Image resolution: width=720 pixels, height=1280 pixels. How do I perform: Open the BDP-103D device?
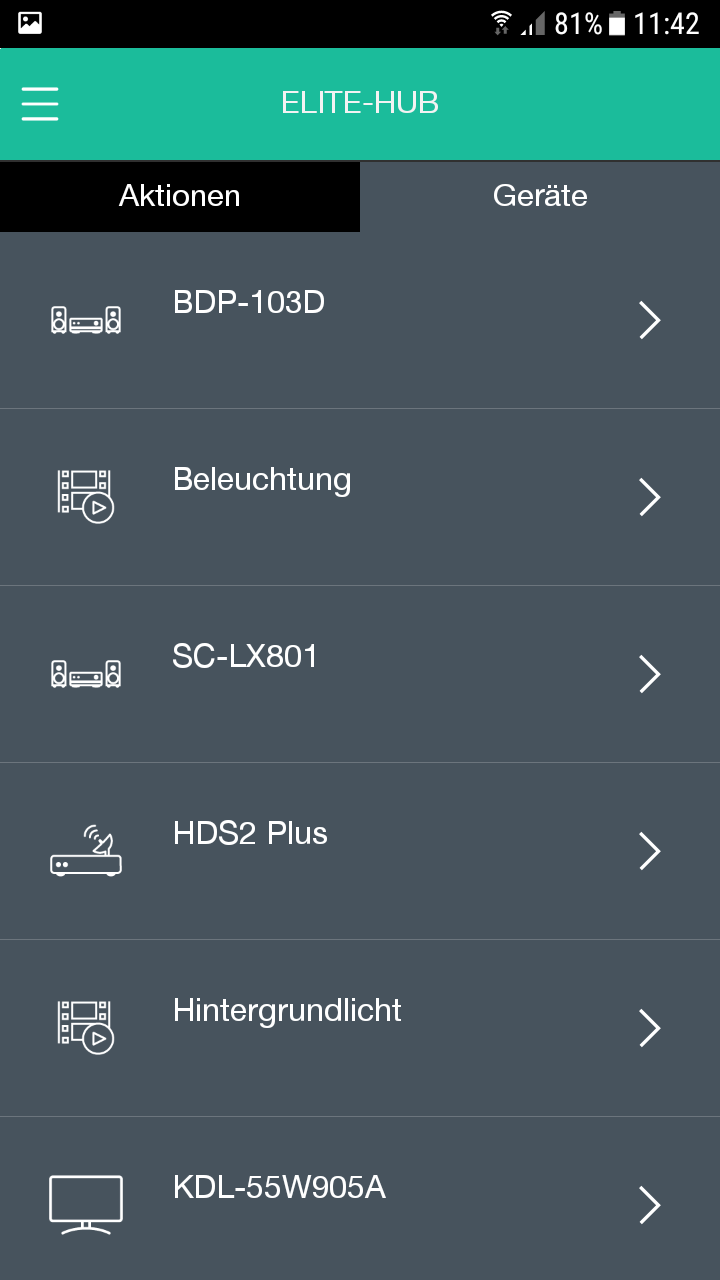pyautogui.click(x=360, y=320)
